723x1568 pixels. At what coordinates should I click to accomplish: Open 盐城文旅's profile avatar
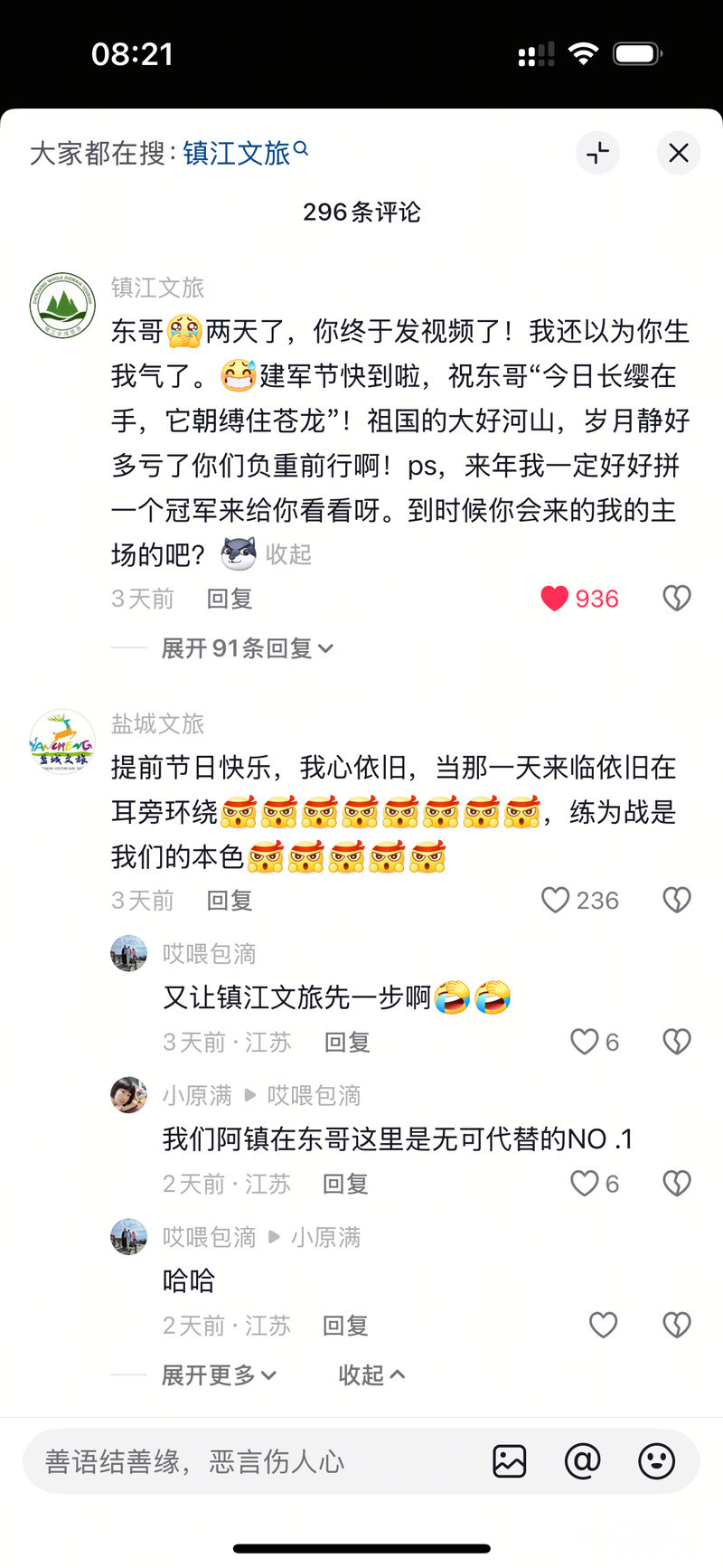[x=62, y=741]
